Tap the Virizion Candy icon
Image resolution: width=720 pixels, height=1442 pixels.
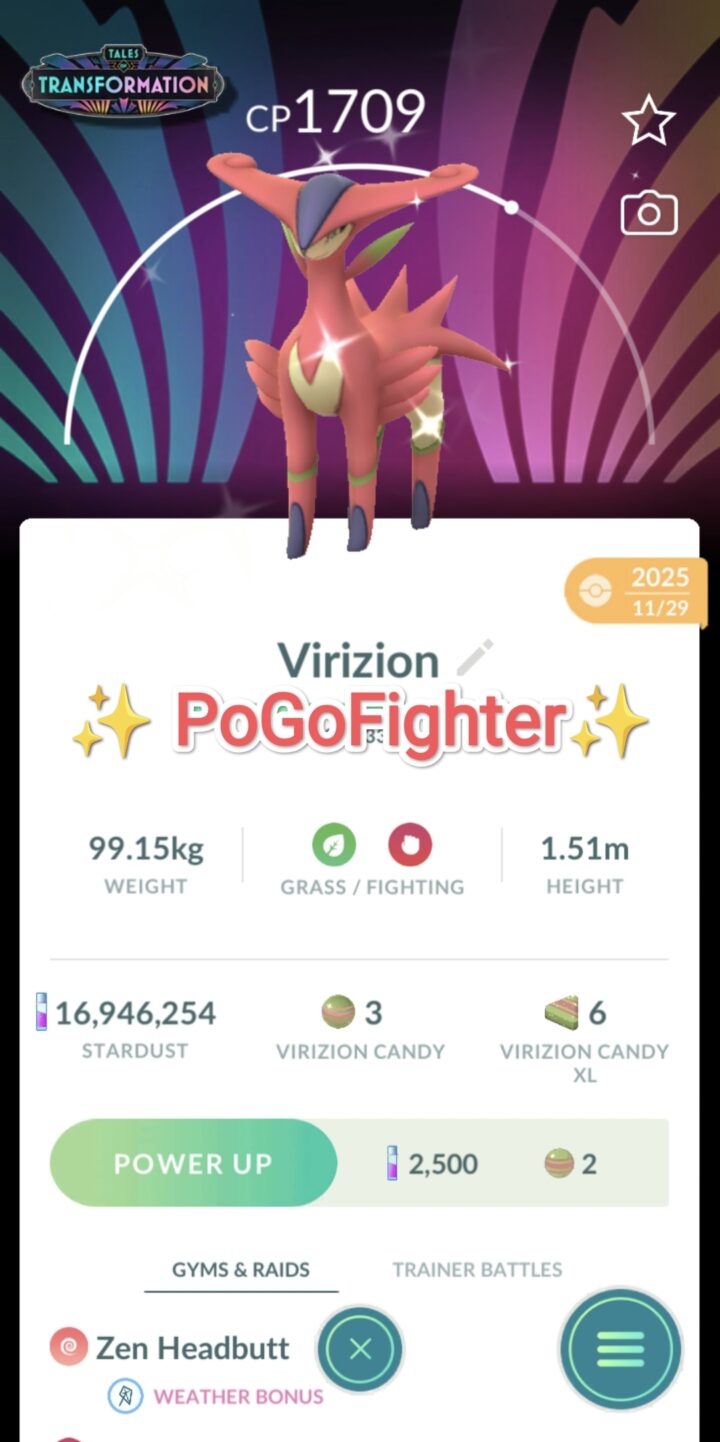tap(336, 1011)
